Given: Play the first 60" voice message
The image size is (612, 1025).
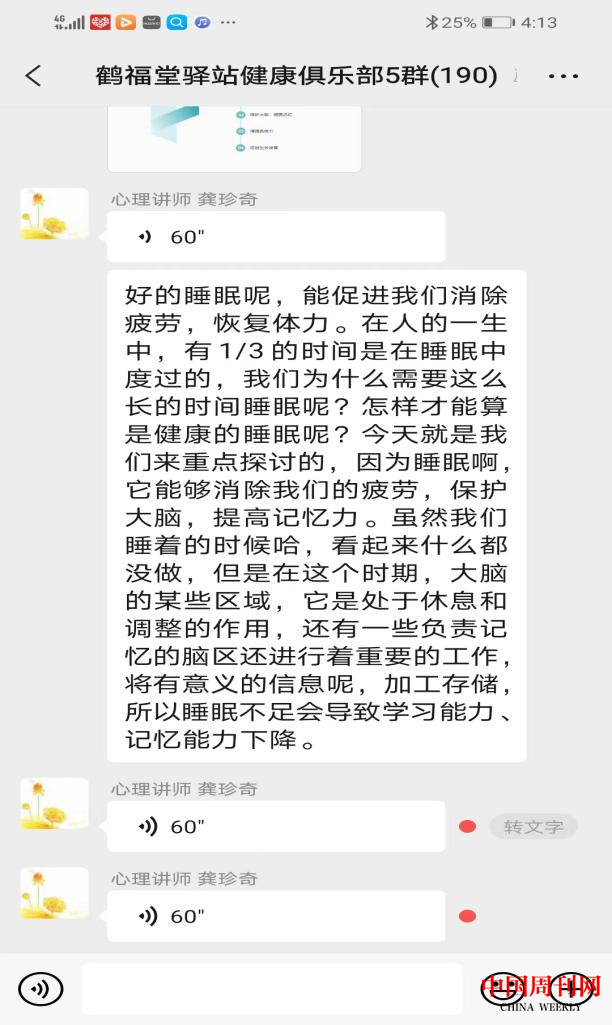Looking at the screenshot, I should [275, 236].
